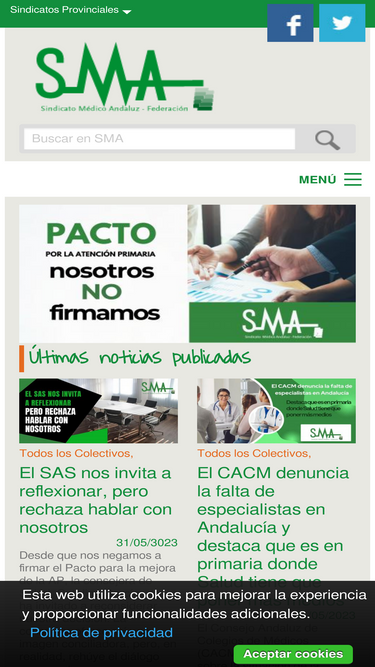Expand the Sindicatos Provinciales dropdown
This screenshot has height=667, width=375.
pos(70,10)
